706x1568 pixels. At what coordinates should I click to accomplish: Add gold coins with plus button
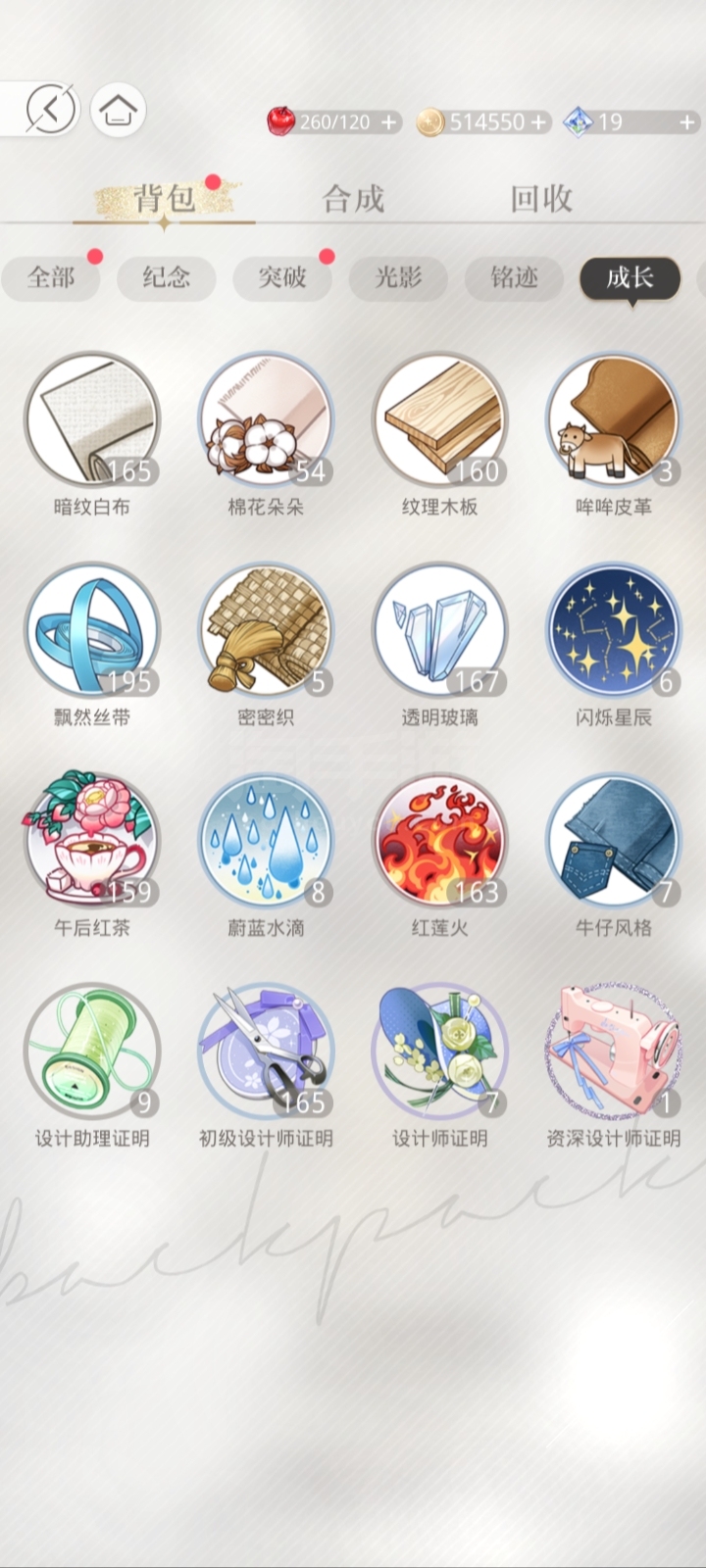537,122
